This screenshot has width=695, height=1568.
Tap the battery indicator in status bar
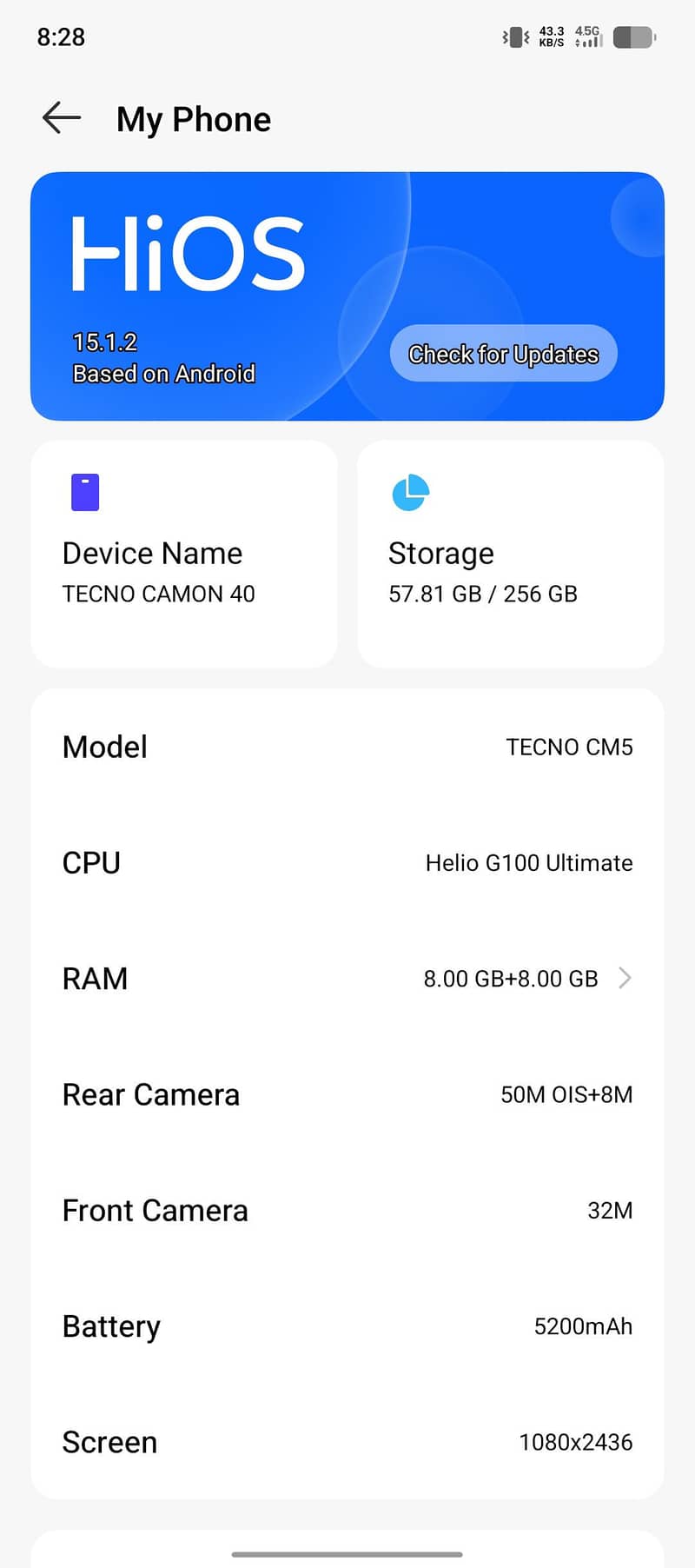pyautogui.click(x=632, y=37)
